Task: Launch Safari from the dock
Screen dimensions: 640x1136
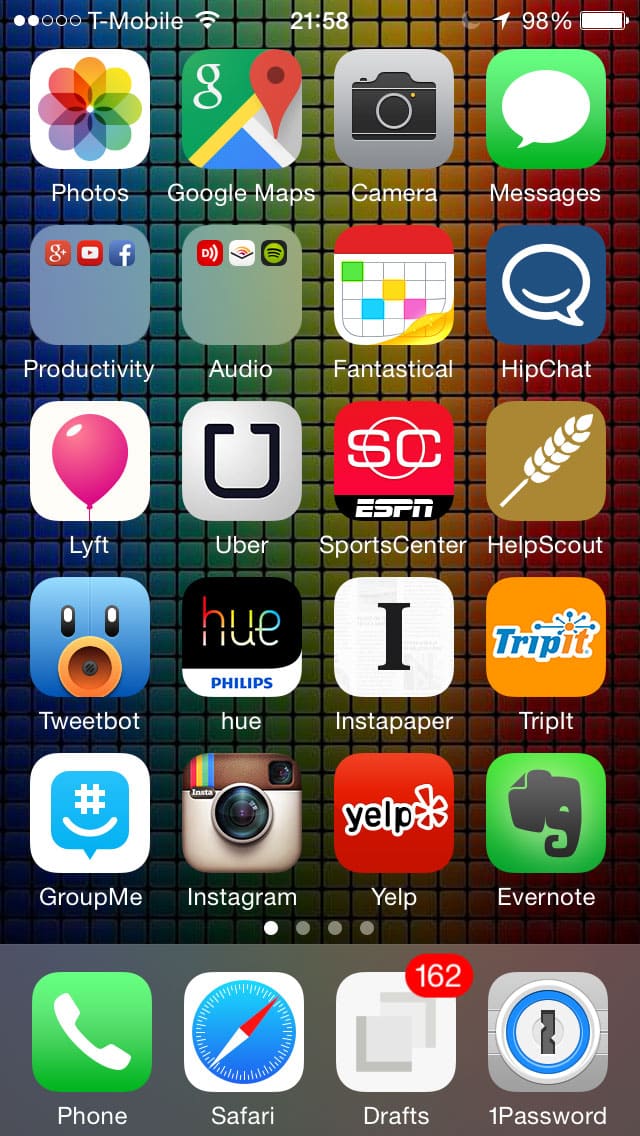Action: pyautogui.click(x=244, y=1032)
